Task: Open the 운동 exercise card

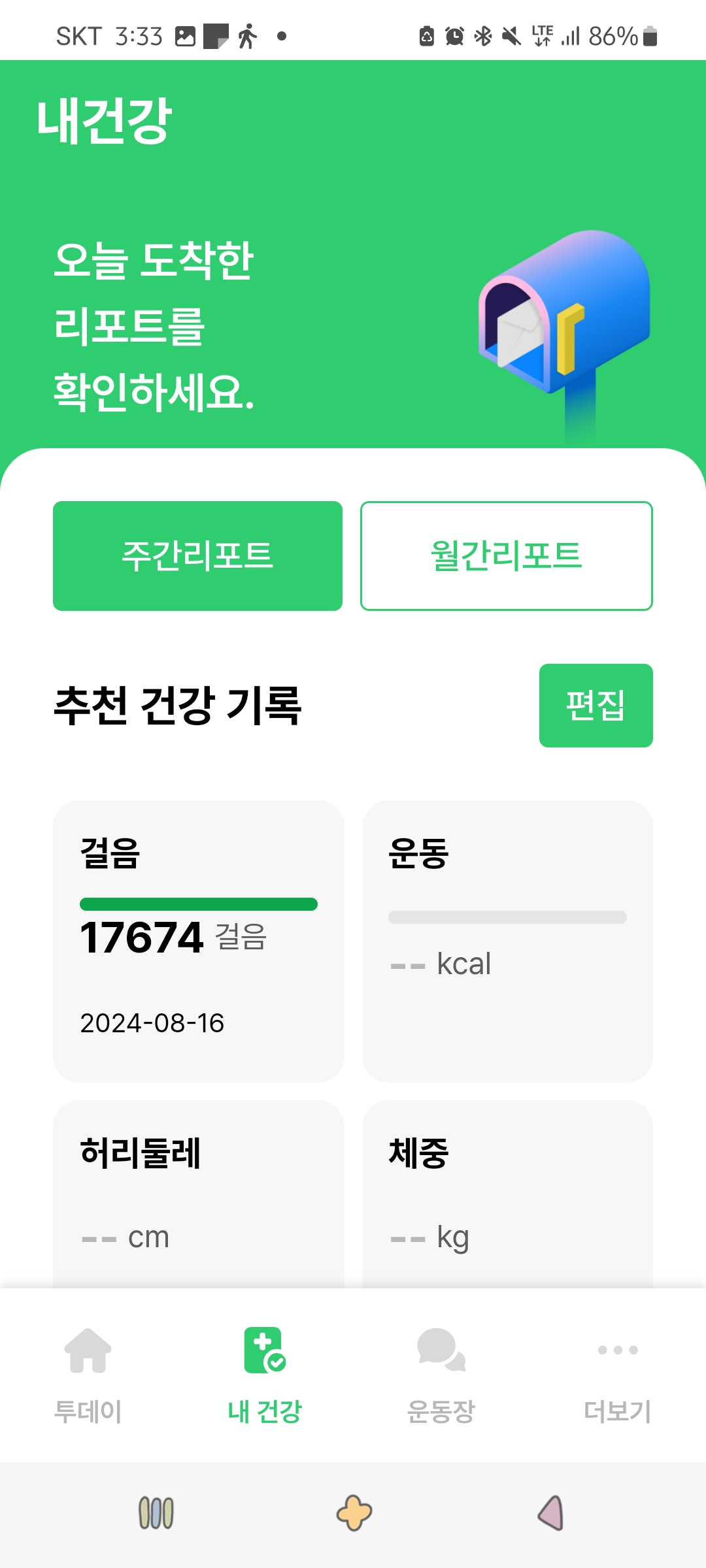Action: (x=507, y=941)
